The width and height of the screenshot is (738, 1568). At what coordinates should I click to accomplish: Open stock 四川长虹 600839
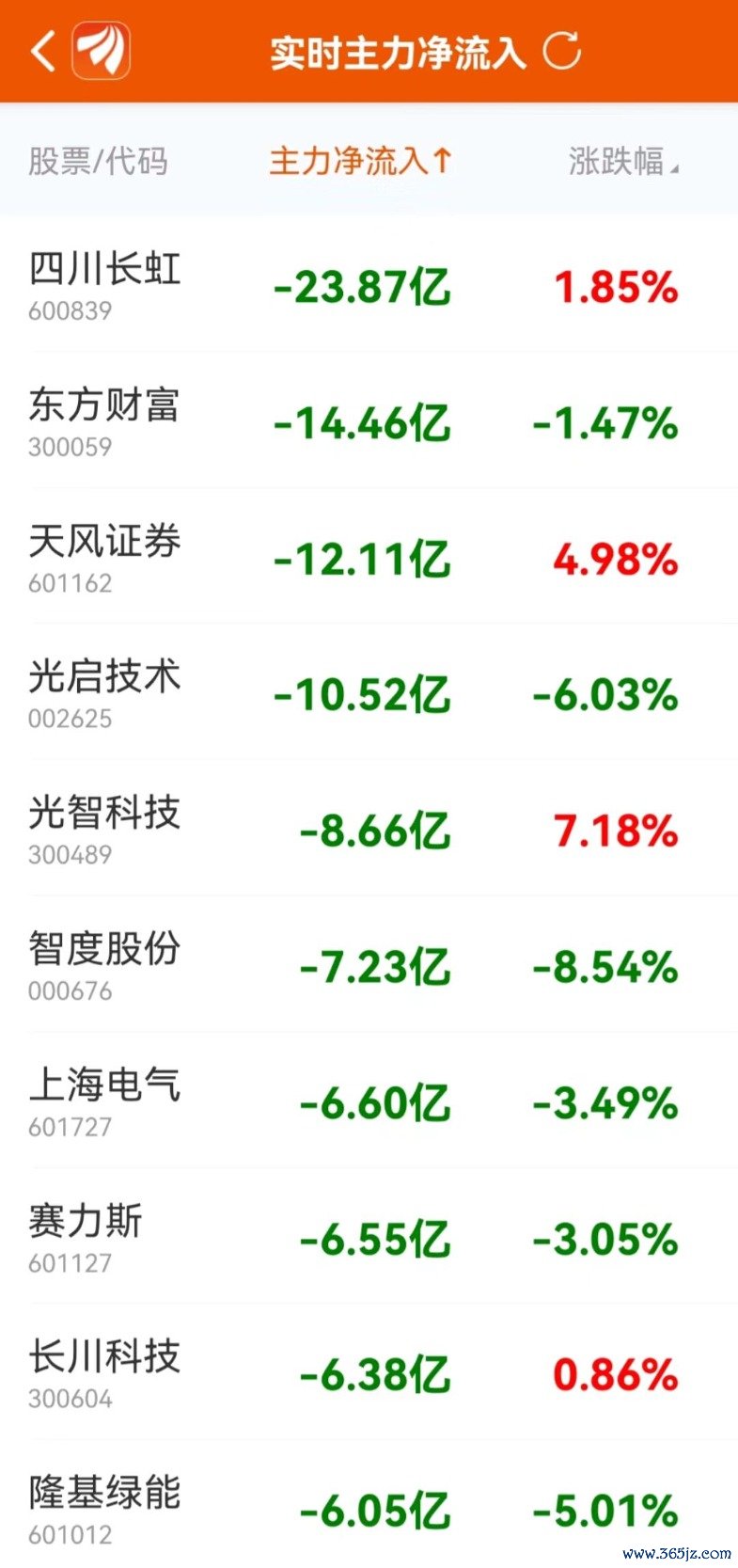tap(369, 284)
